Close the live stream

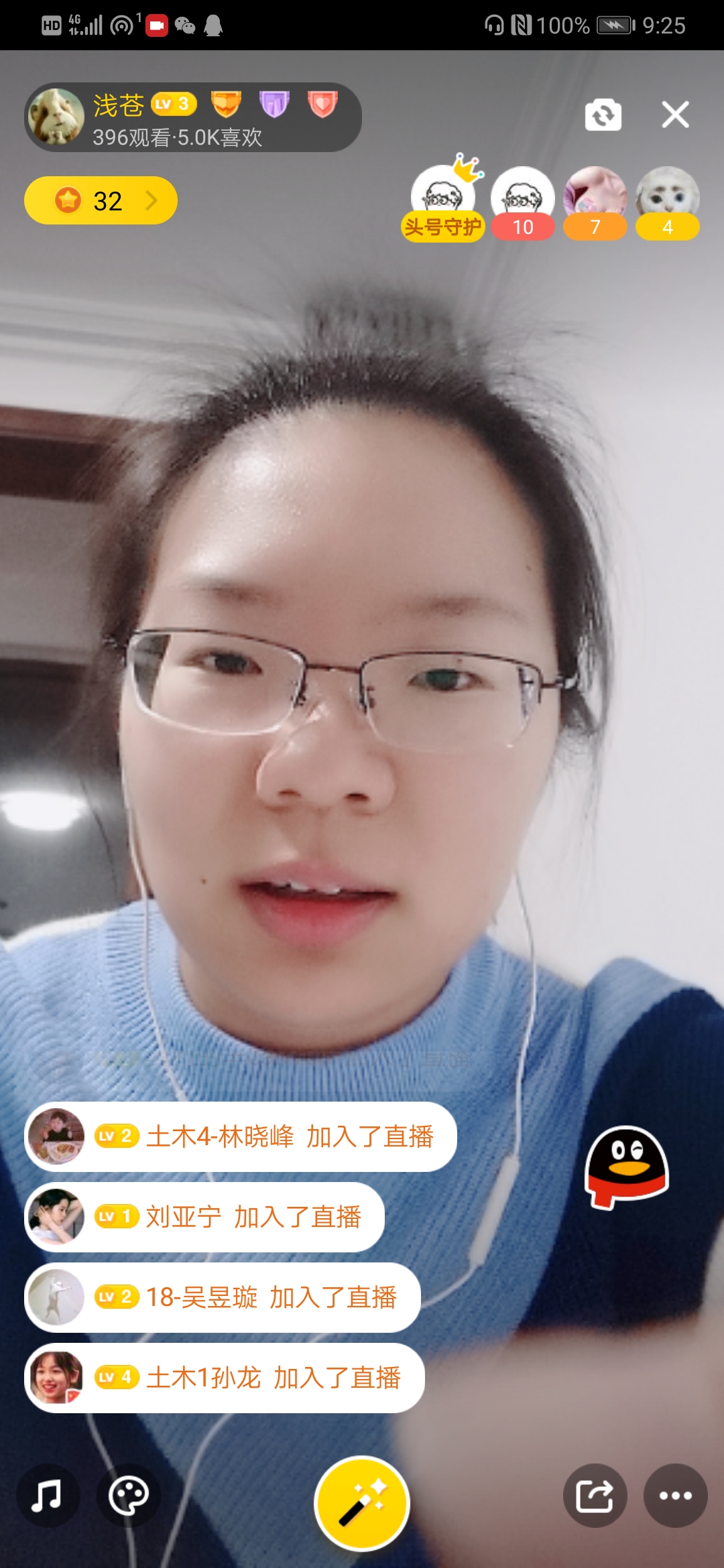tap(674, 115)
